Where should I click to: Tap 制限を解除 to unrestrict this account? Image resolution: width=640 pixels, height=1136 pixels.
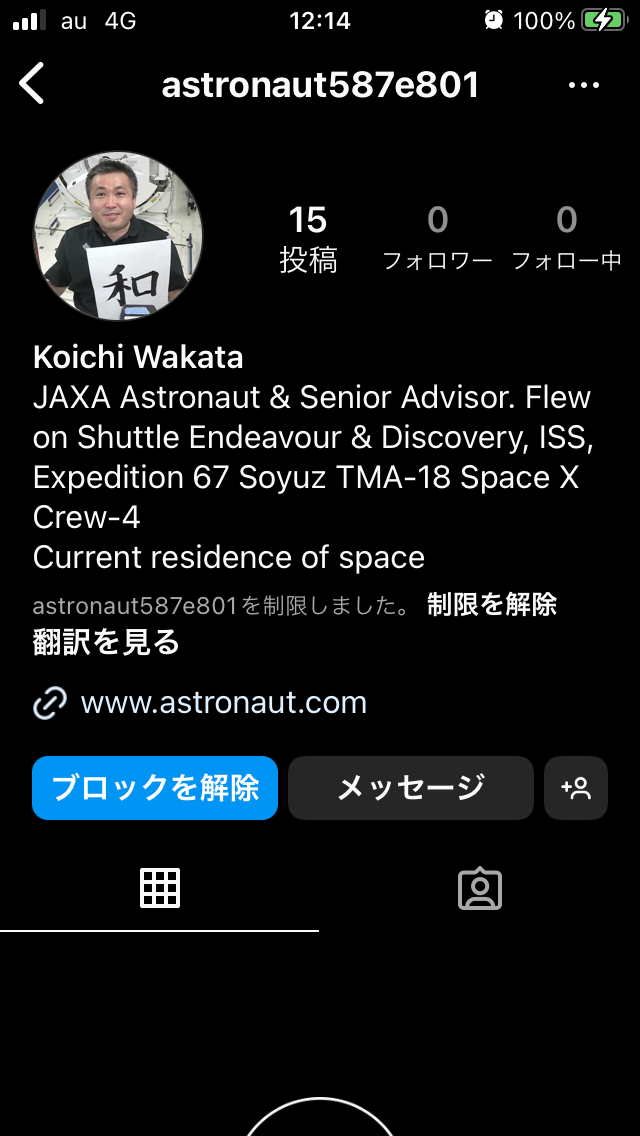click(491, 604)
